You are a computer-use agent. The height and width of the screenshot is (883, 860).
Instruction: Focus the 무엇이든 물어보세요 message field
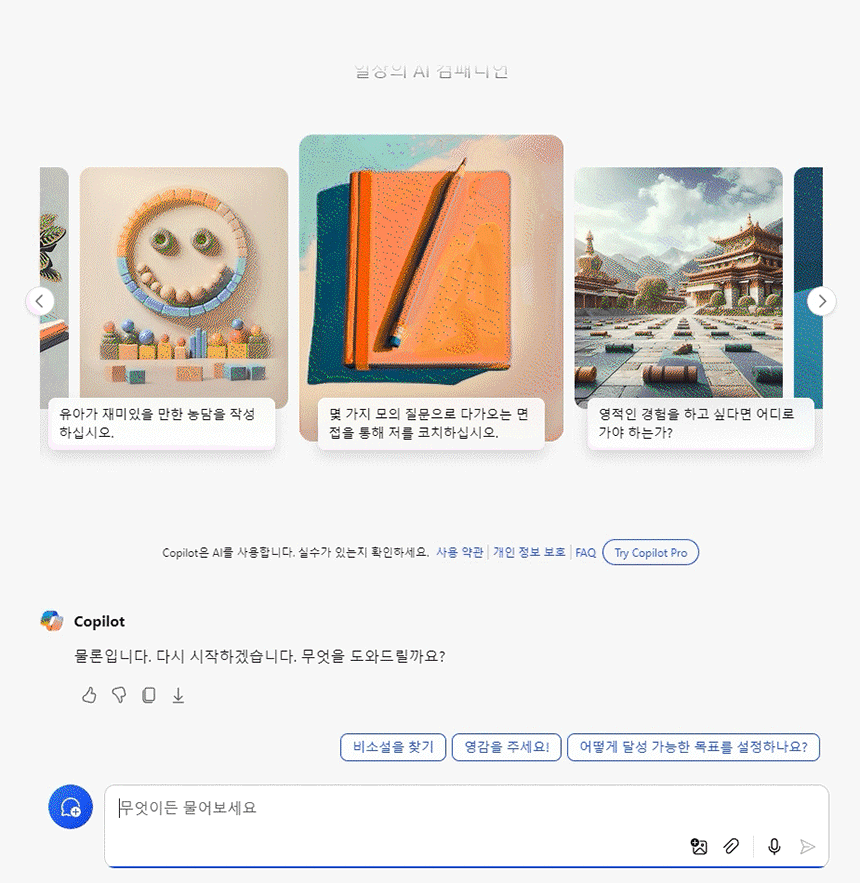pos(400,808)
